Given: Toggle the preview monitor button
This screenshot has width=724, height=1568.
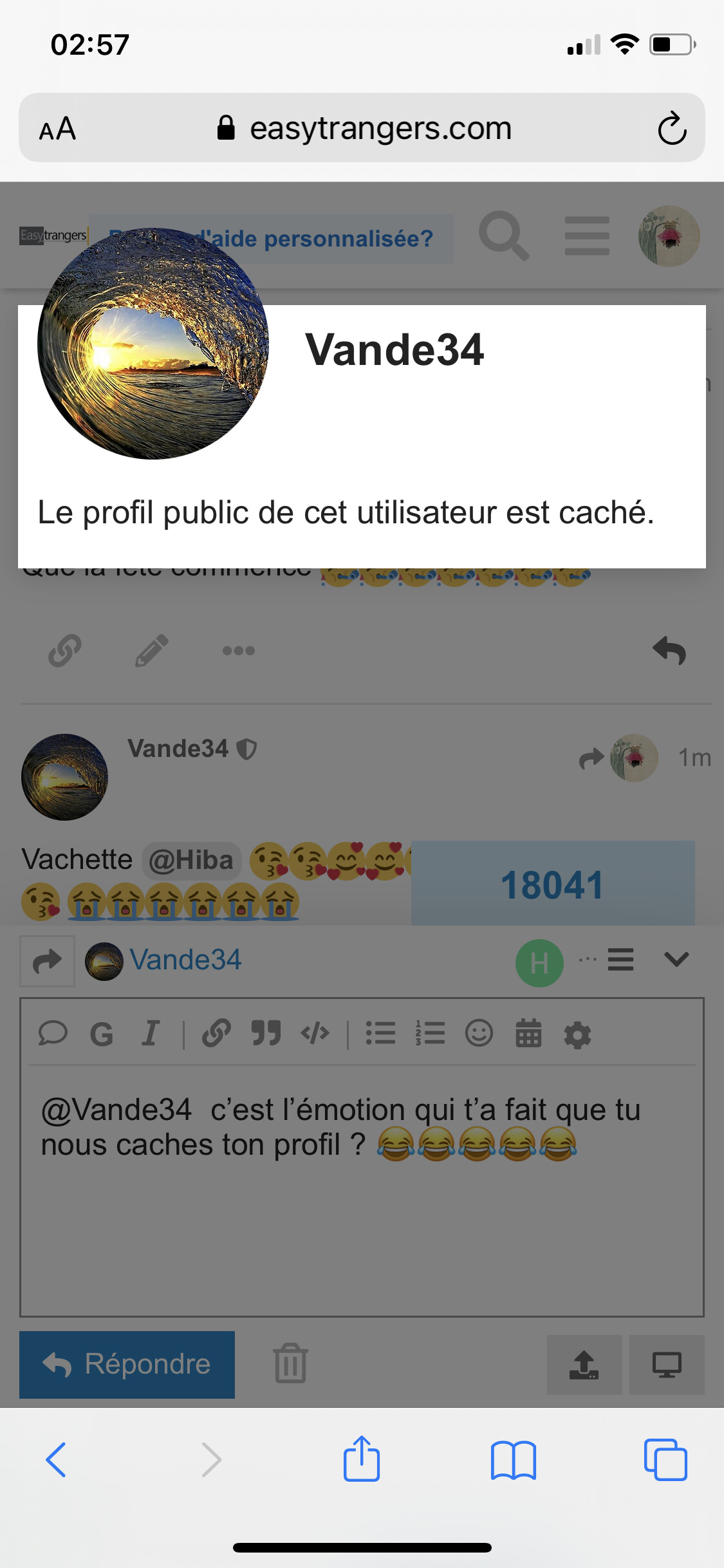Looking at the screenshot, I should (x=667, y=1365).
